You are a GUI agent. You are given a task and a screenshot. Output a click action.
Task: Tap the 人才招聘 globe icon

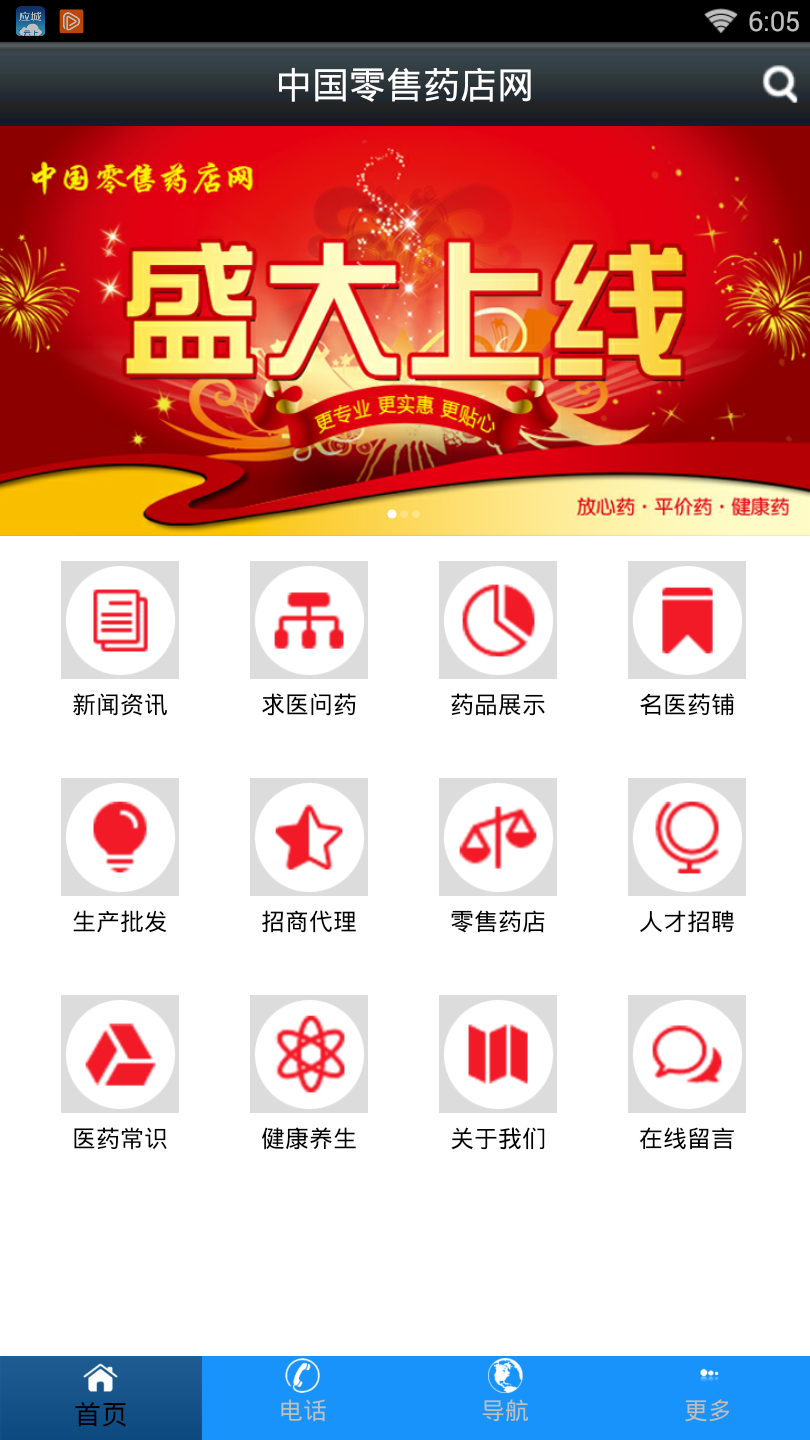click(x=686, y=837)
